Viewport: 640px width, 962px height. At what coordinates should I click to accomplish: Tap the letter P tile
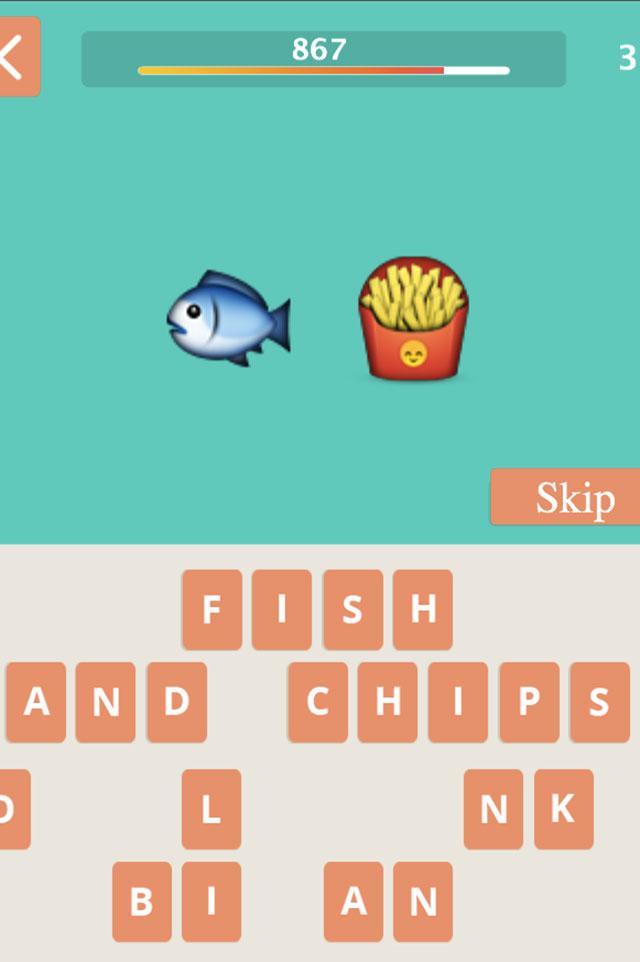tap(529, 701)
